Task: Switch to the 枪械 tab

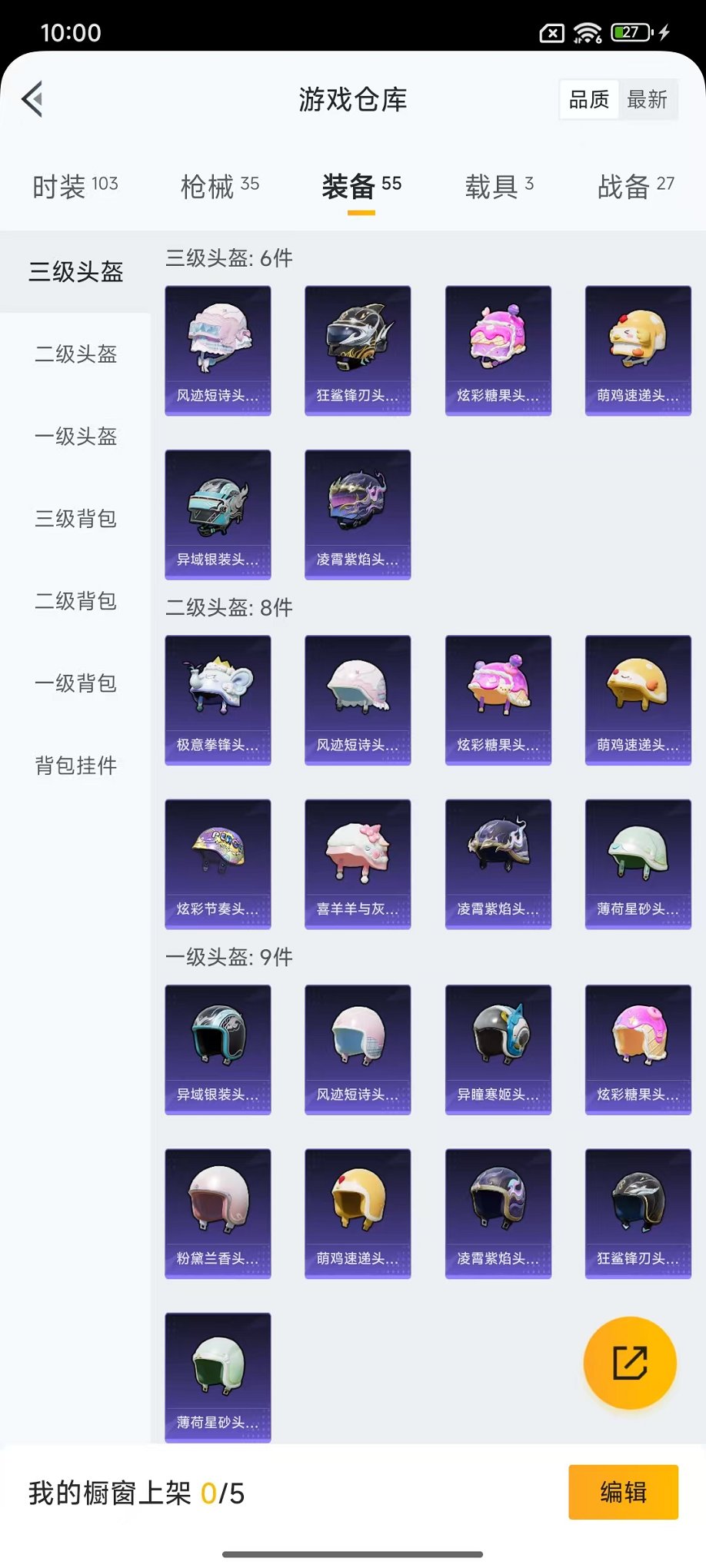Action: pyautogui.click(x=219, y=186)
